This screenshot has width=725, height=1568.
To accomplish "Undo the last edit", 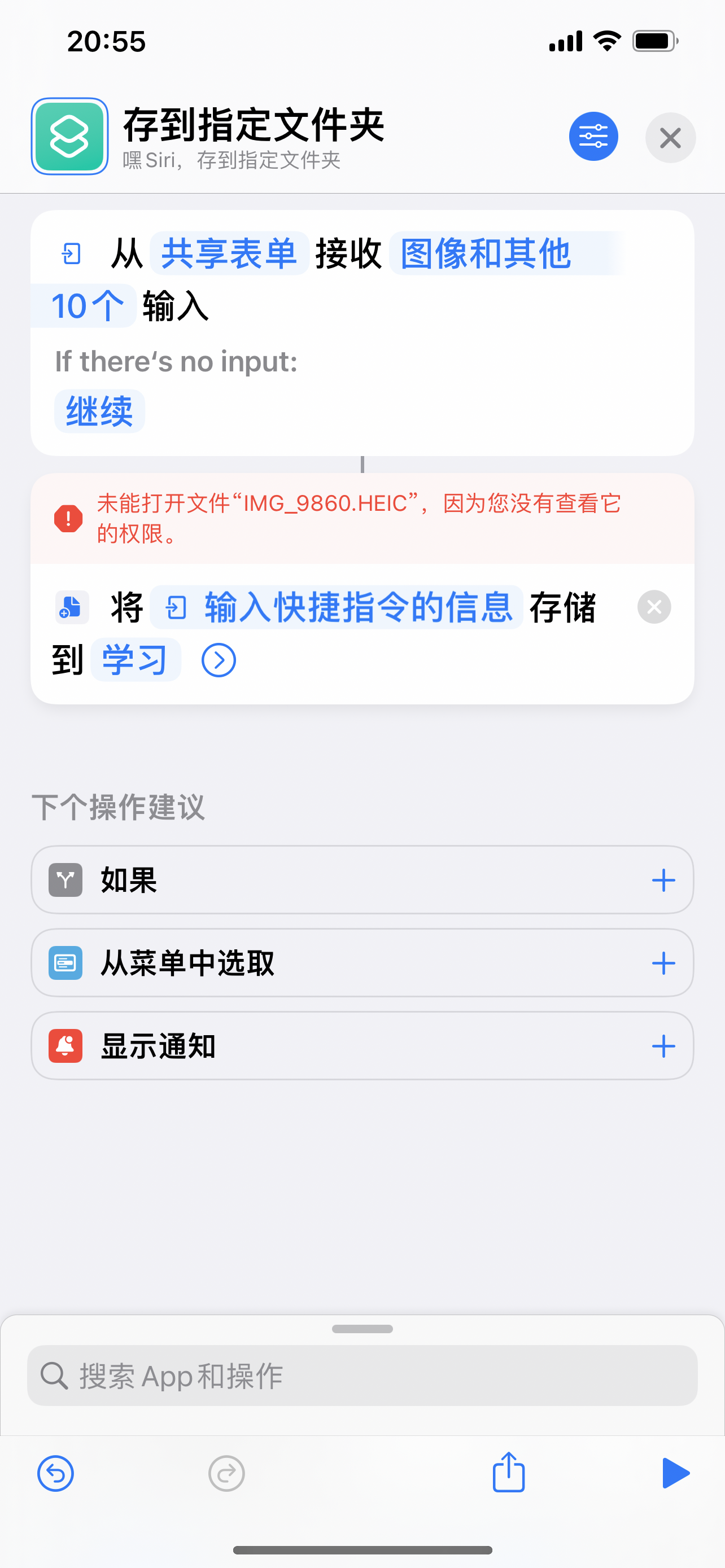I will tap(55, 1474).
